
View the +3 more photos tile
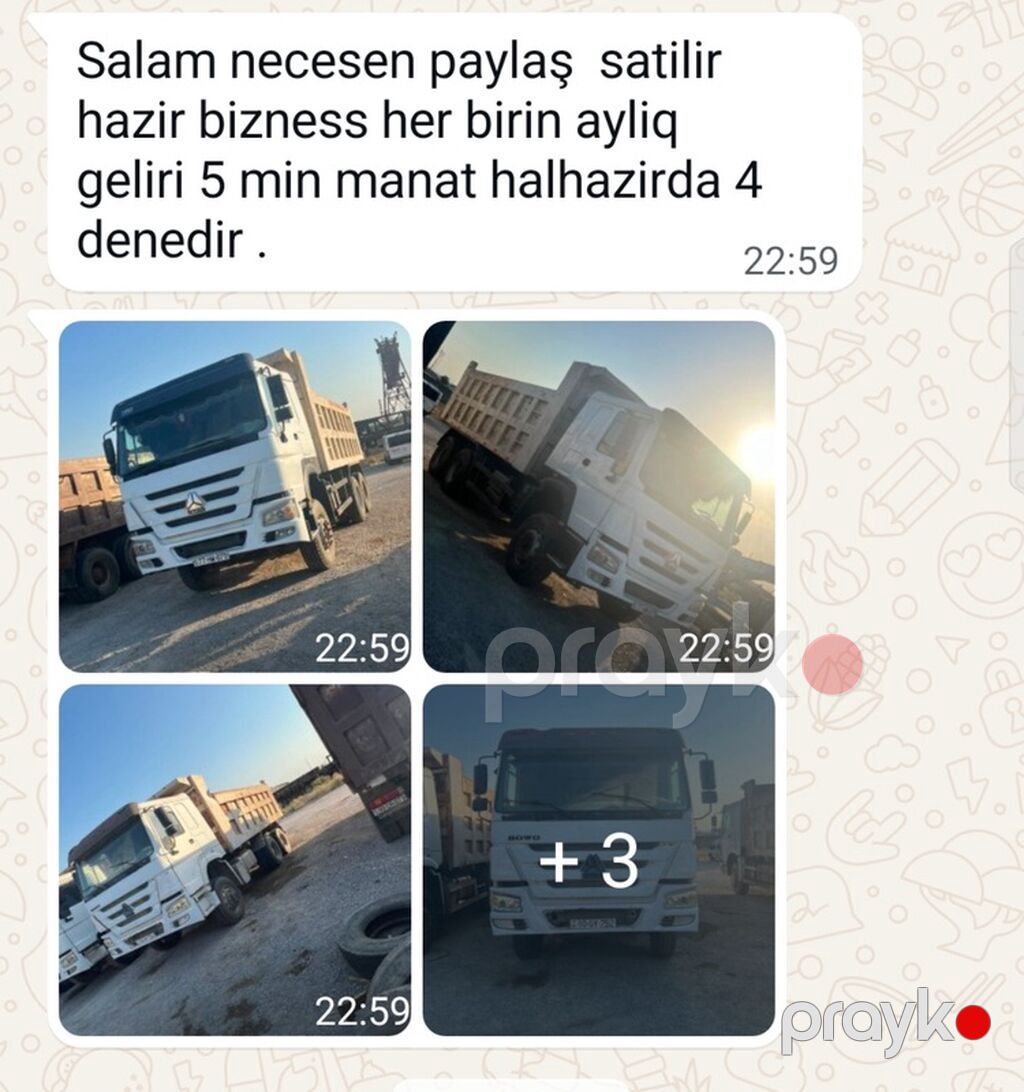click(599, 860)
